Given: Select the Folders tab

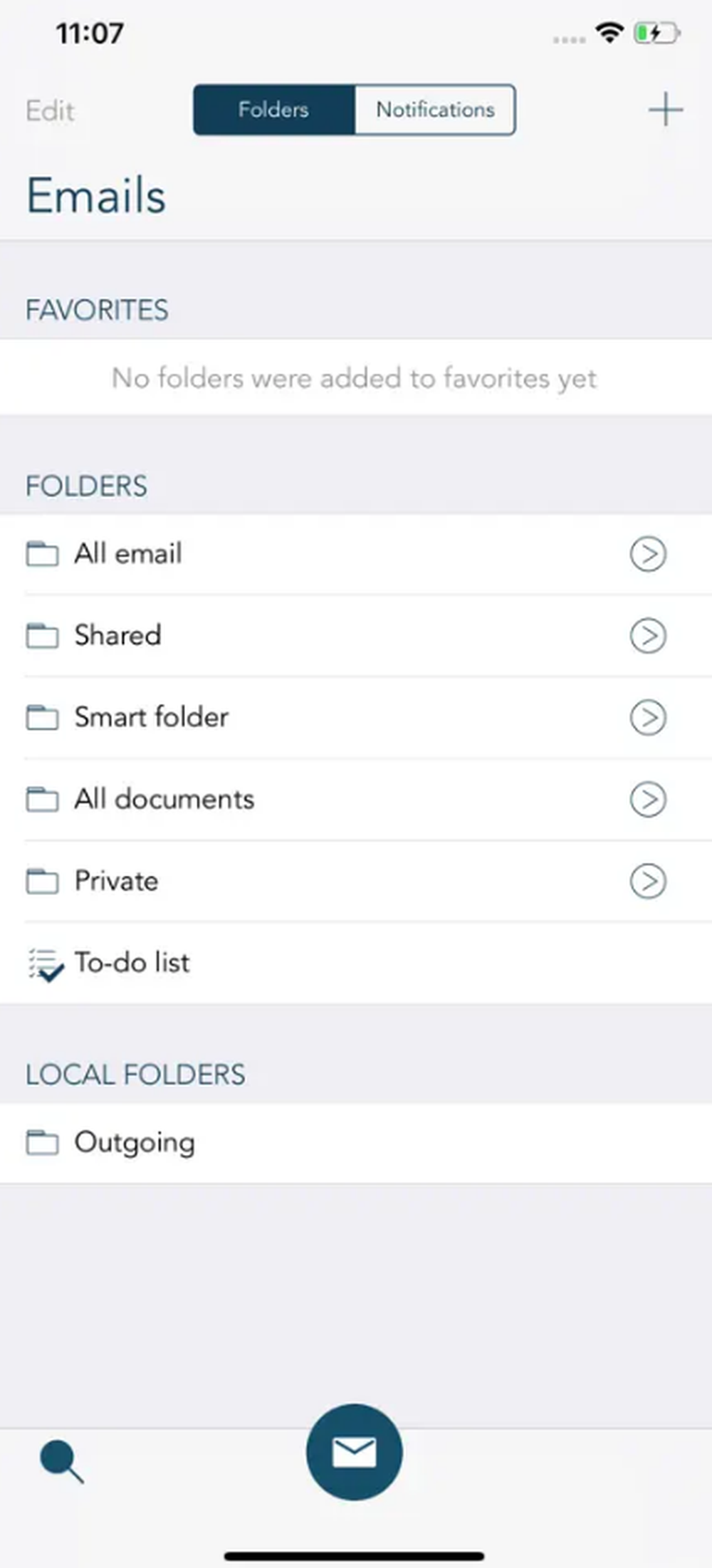Looking at the screenshot, I should pyautogui.click(x=273, y=110).
